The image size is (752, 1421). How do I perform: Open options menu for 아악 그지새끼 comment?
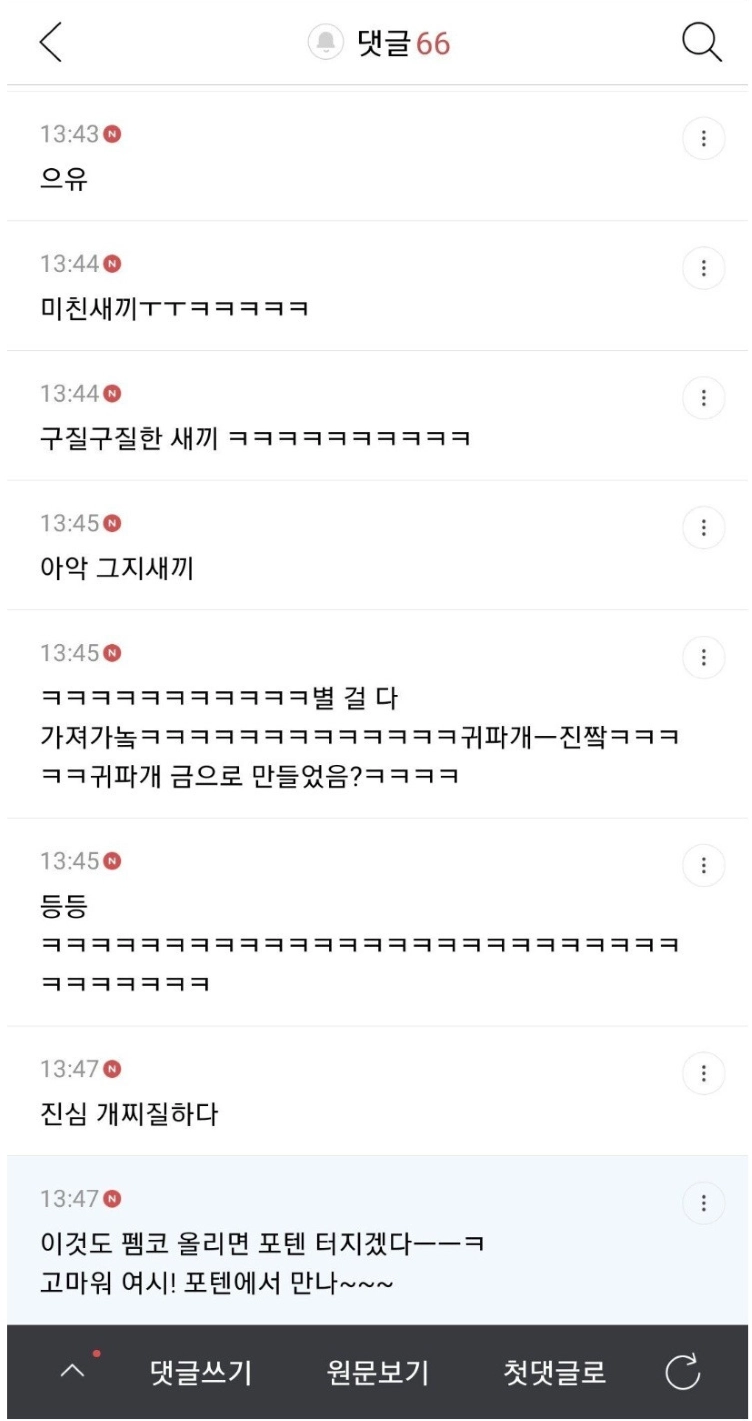click(x=704, y=527)
